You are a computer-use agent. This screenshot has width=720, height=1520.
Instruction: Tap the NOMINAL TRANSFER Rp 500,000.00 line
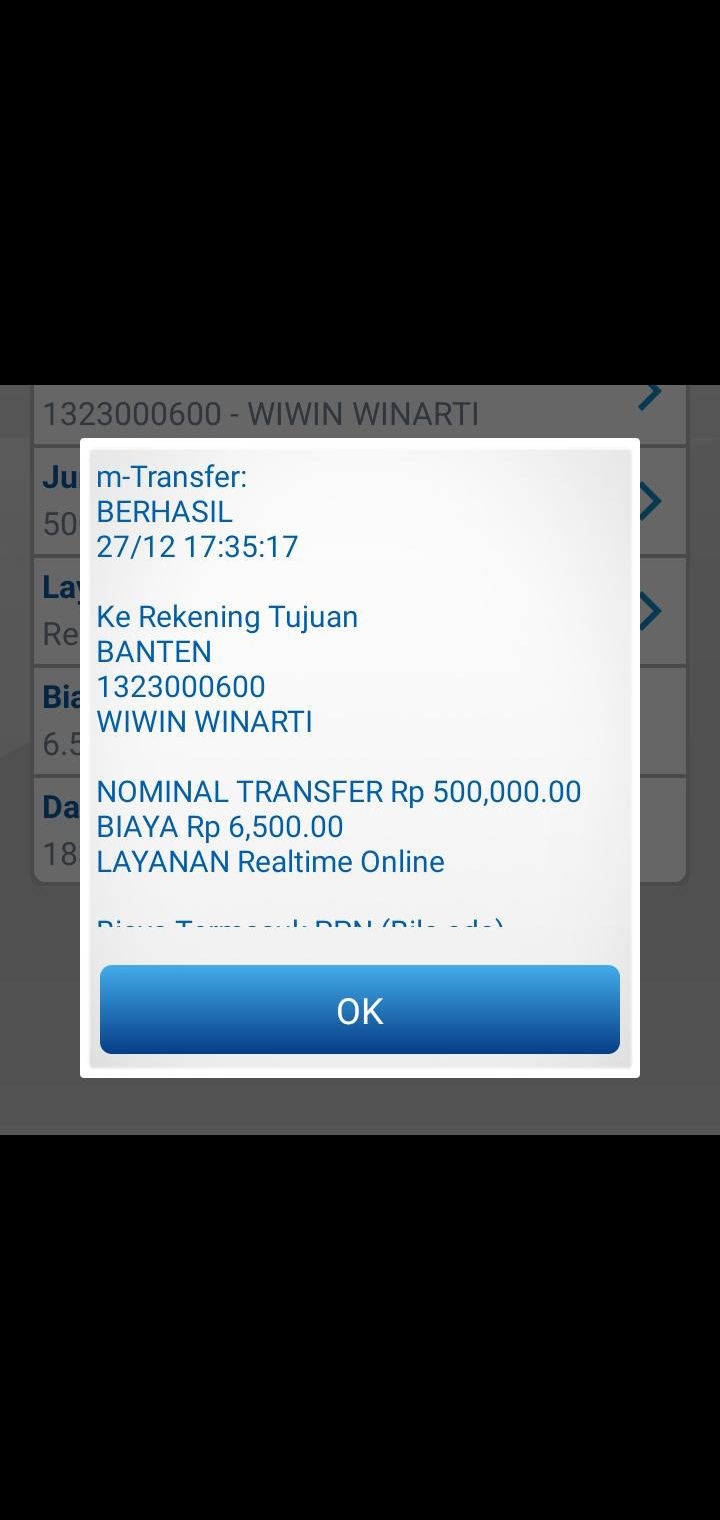[x=337, y=790]
